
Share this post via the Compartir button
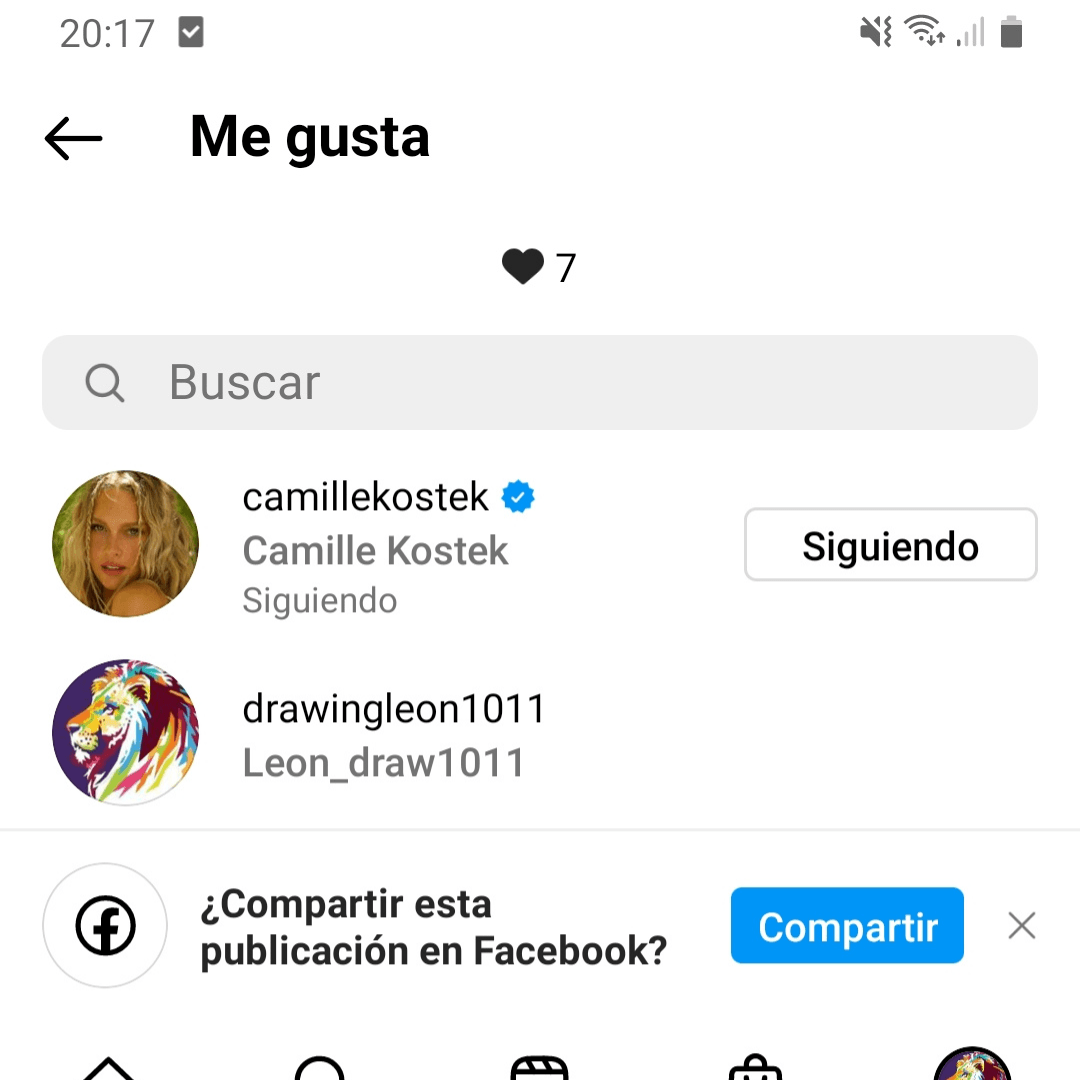(847, 926)
